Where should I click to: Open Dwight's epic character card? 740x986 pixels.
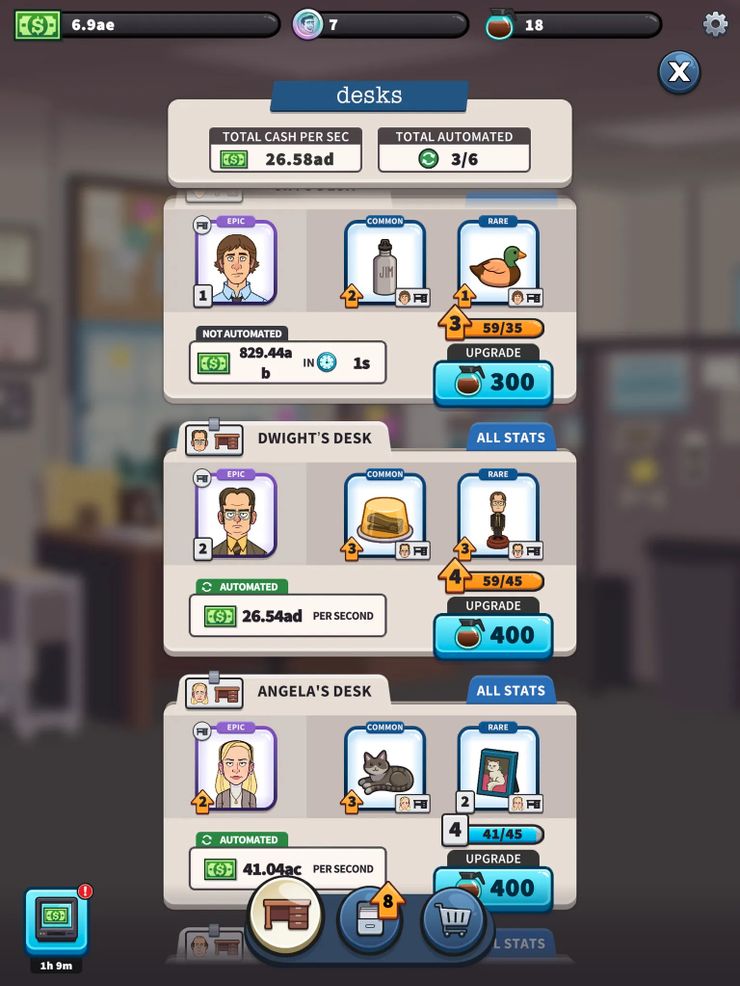tap(236, 516)
